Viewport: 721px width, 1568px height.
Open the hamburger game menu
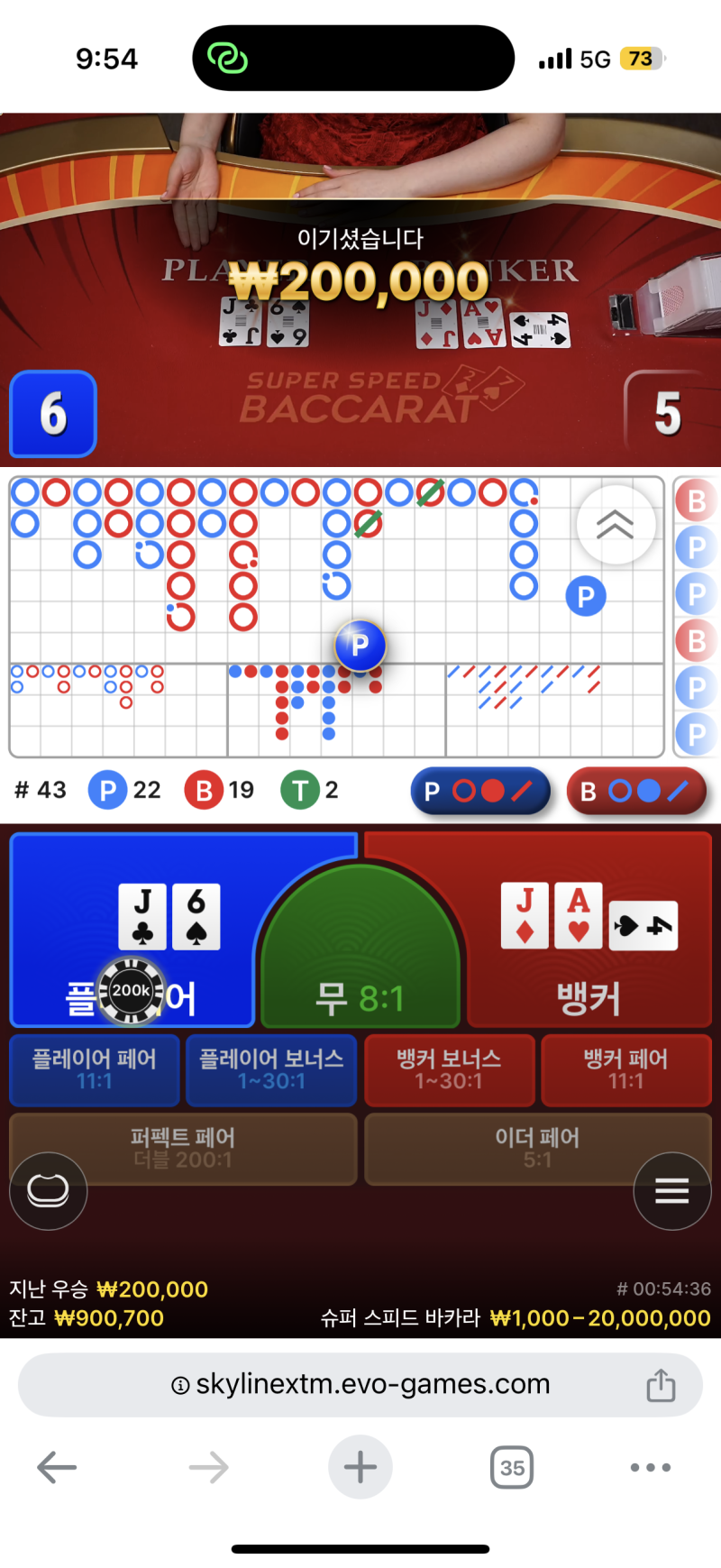click(672, 1191)
